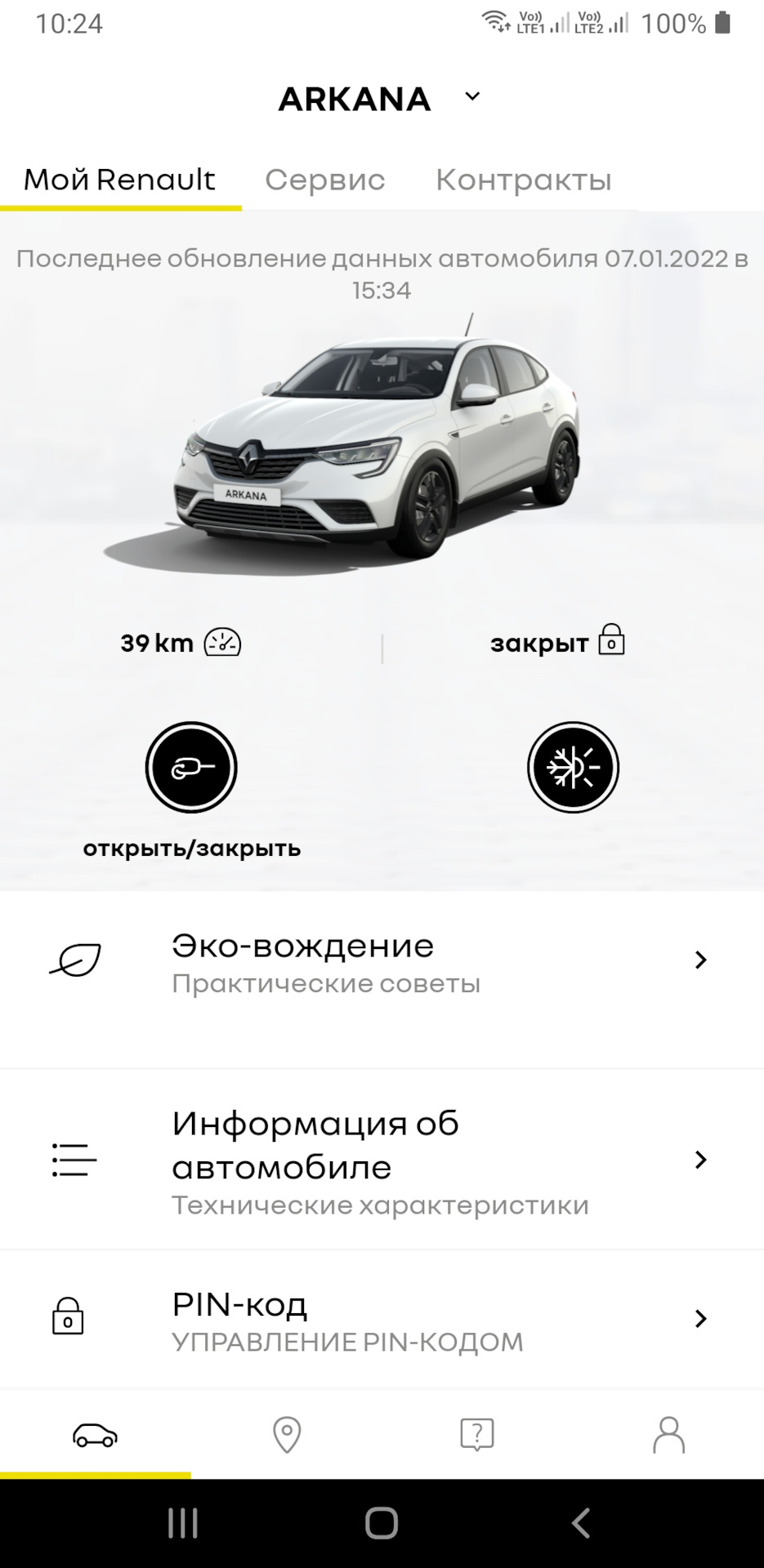Open the help question-mark tab
764x1568 pixels.
click(477, 1435)
